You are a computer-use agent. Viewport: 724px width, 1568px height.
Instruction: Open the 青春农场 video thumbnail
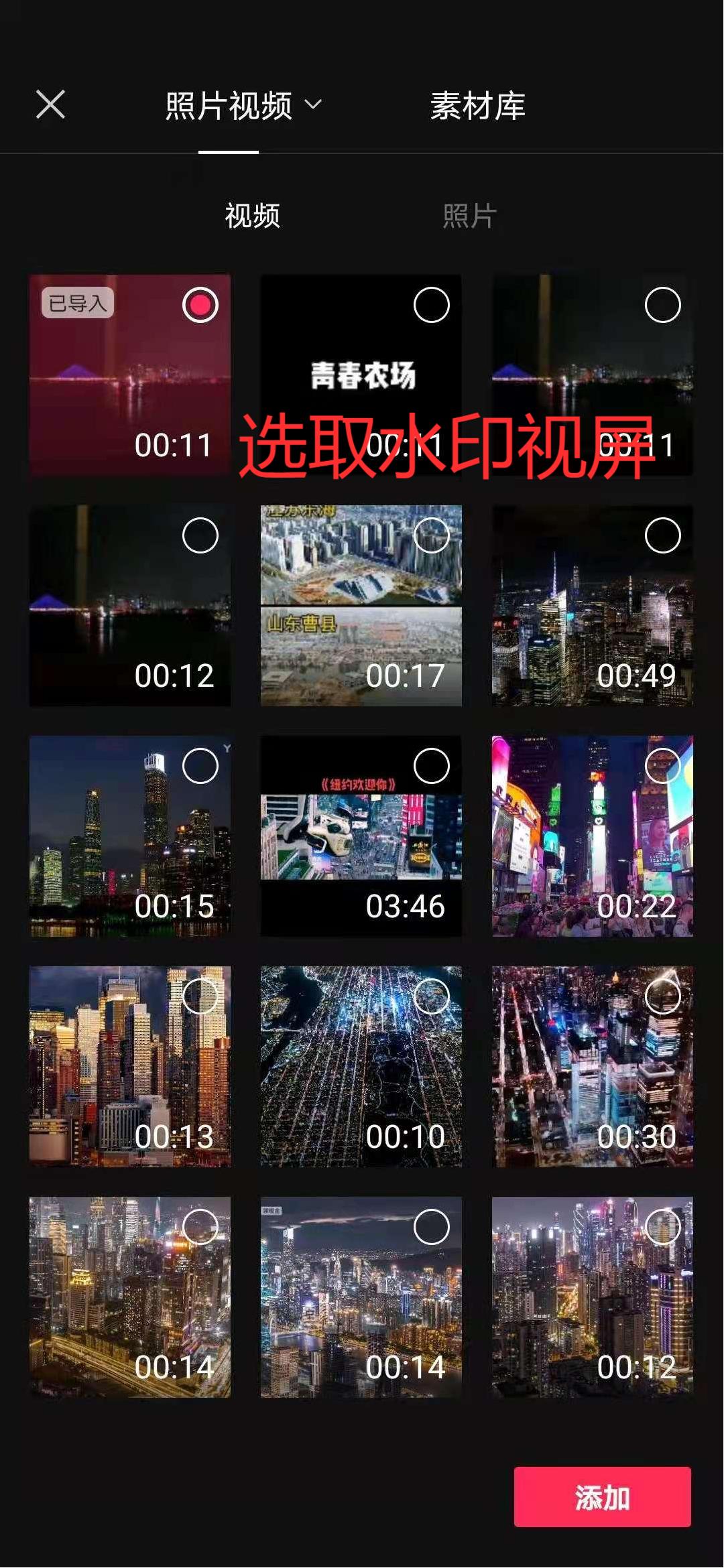[x=362, y=375]
